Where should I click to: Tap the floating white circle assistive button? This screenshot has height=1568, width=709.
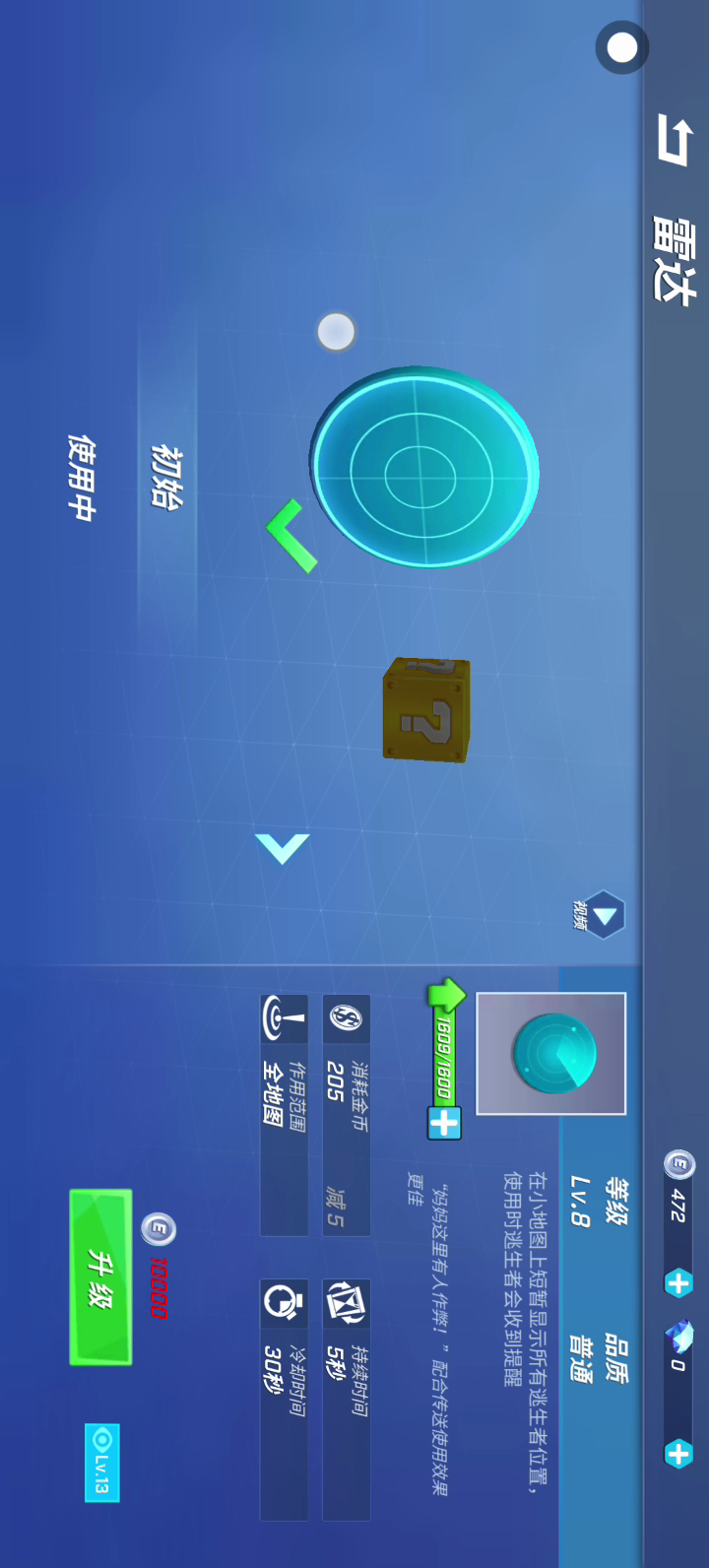coord(622,47)
